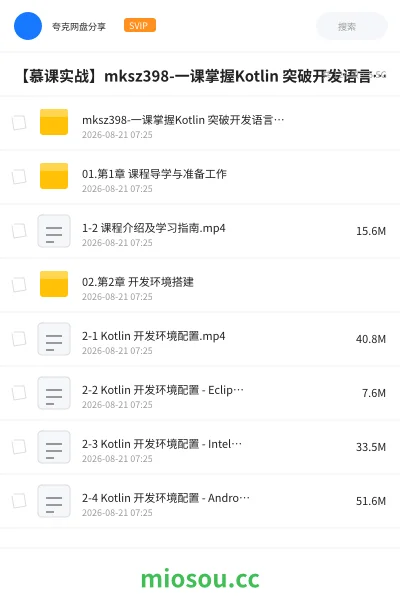
Task: Check the box for the 33.5M Intel… file
Action: pos(19,447)
